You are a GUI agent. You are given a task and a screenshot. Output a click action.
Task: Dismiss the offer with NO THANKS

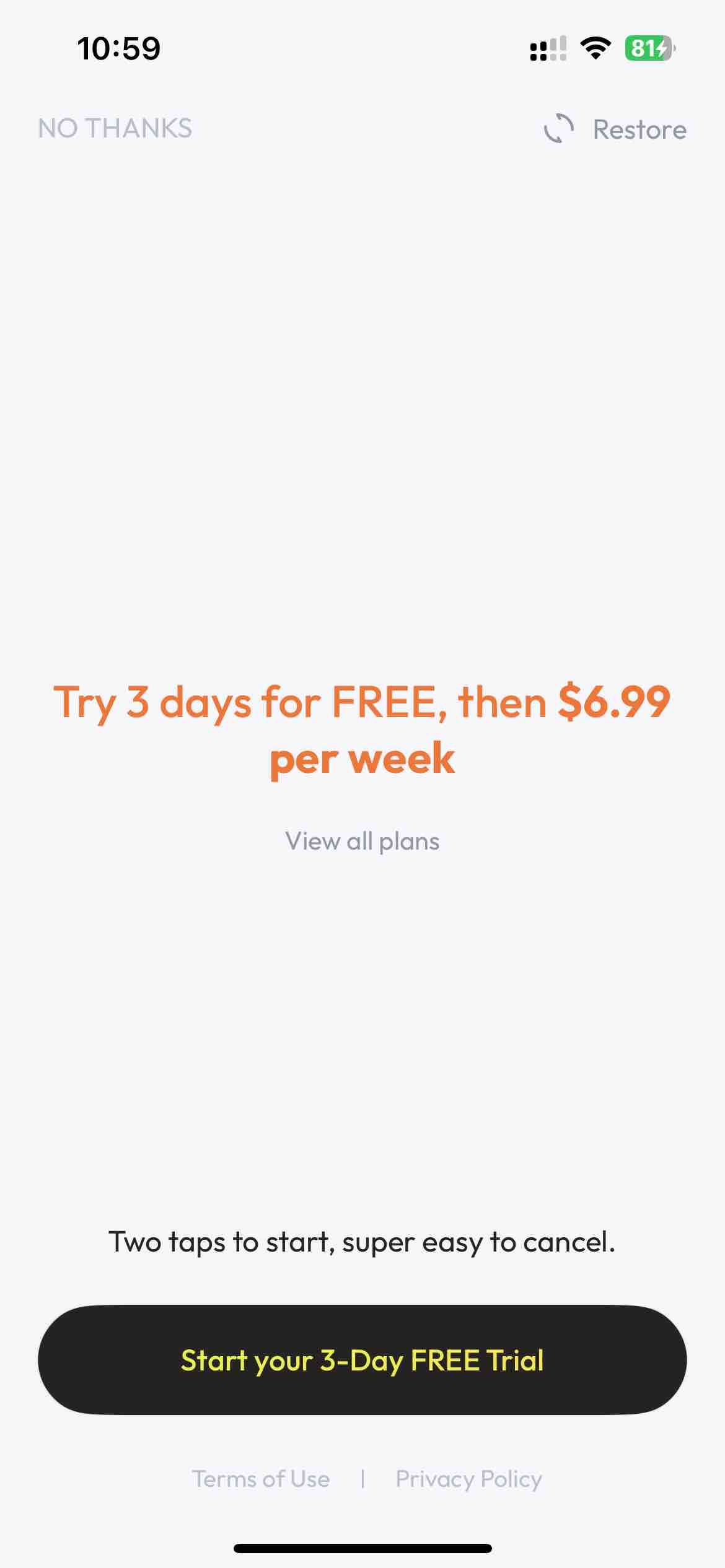click(x=115, y=129)
